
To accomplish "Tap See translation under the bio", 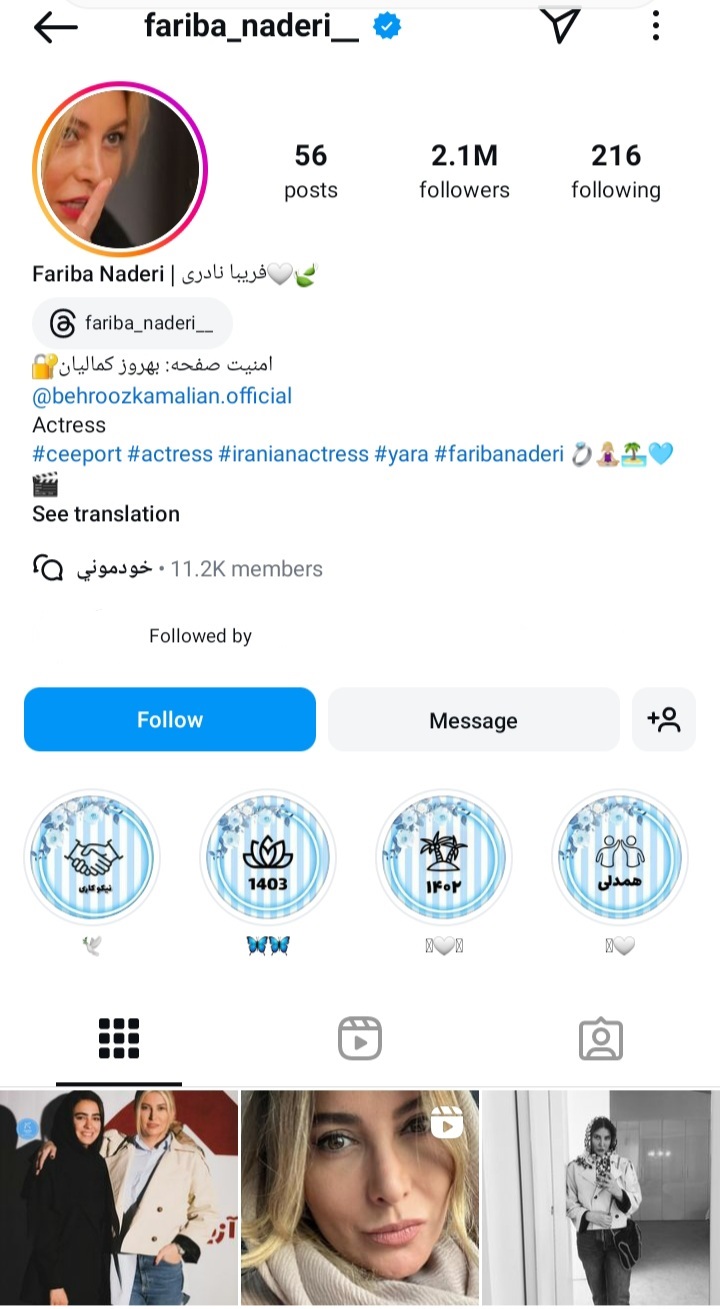I will [x=106, y=514].
